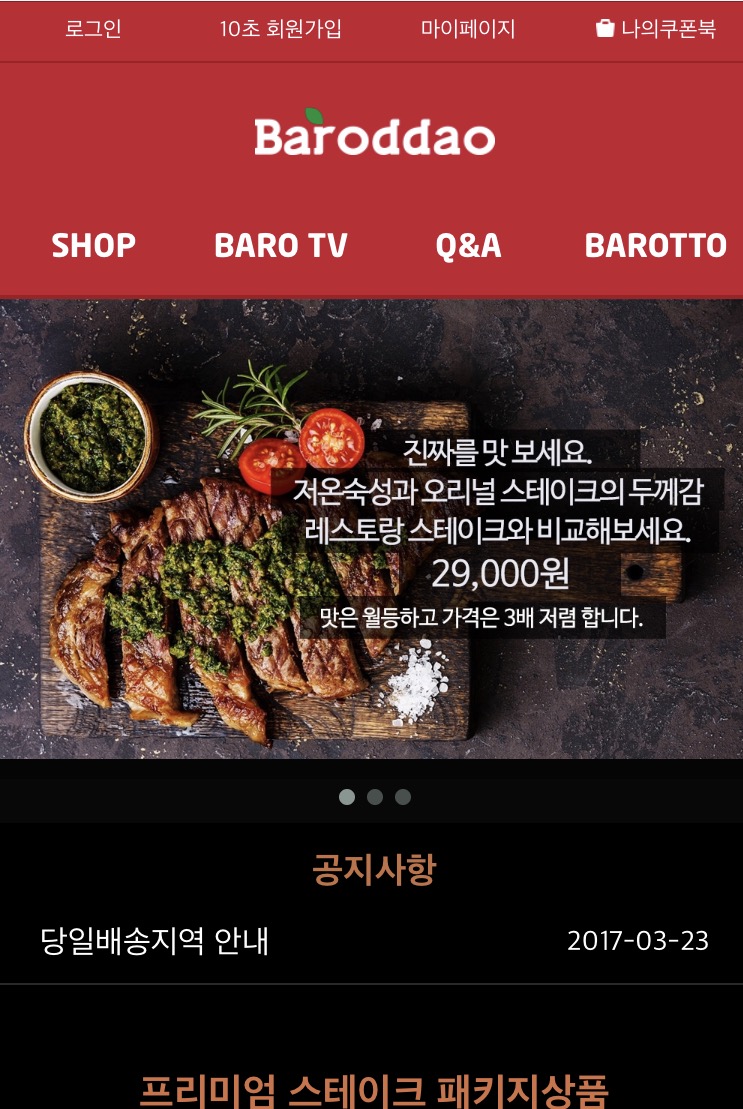Tap the Baroddao logo to go home
Viewport: 743px width, 1109px height.
point(374,135)
